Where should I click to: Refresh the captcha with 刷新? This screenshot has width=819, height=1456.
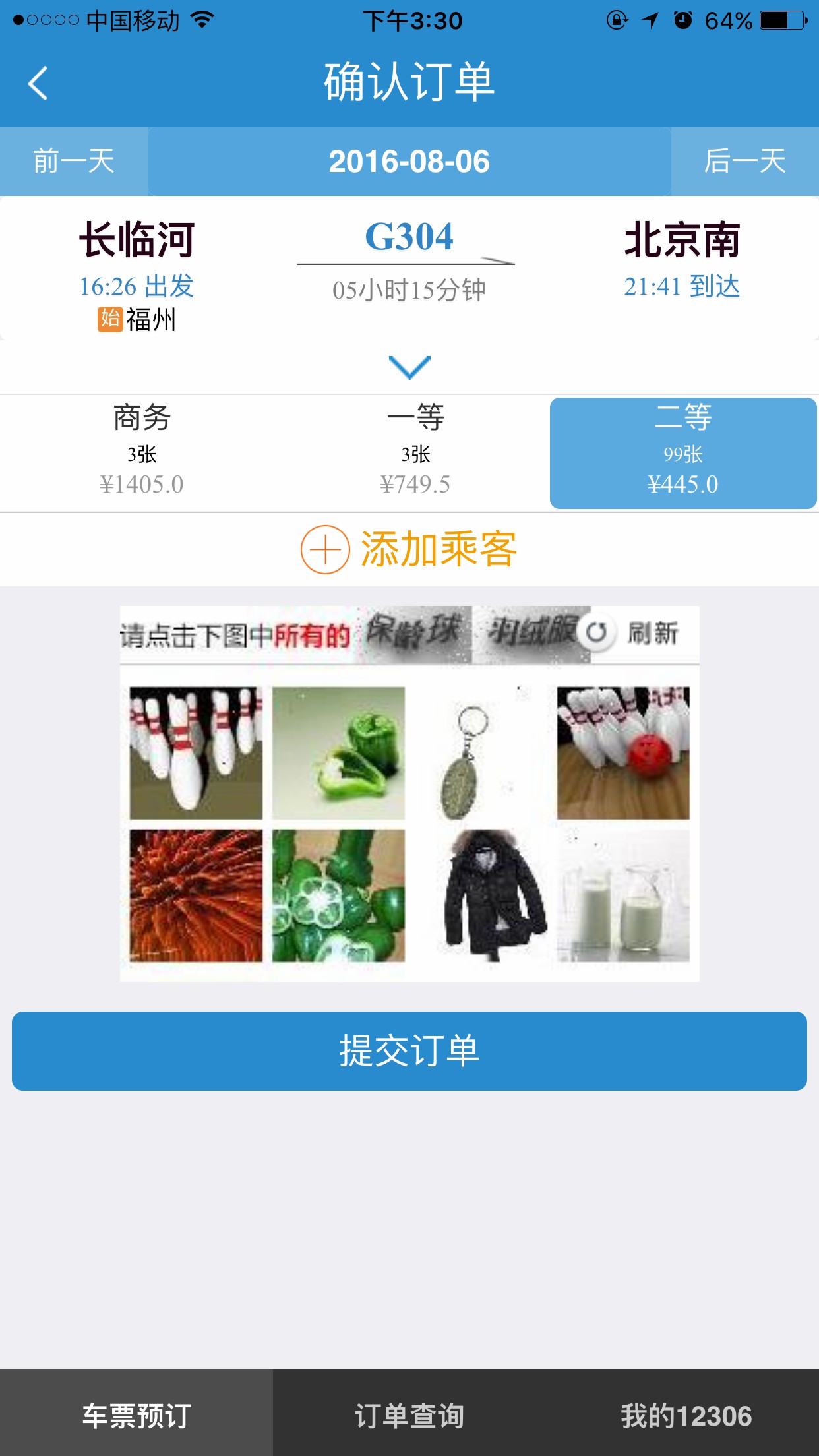633,633
